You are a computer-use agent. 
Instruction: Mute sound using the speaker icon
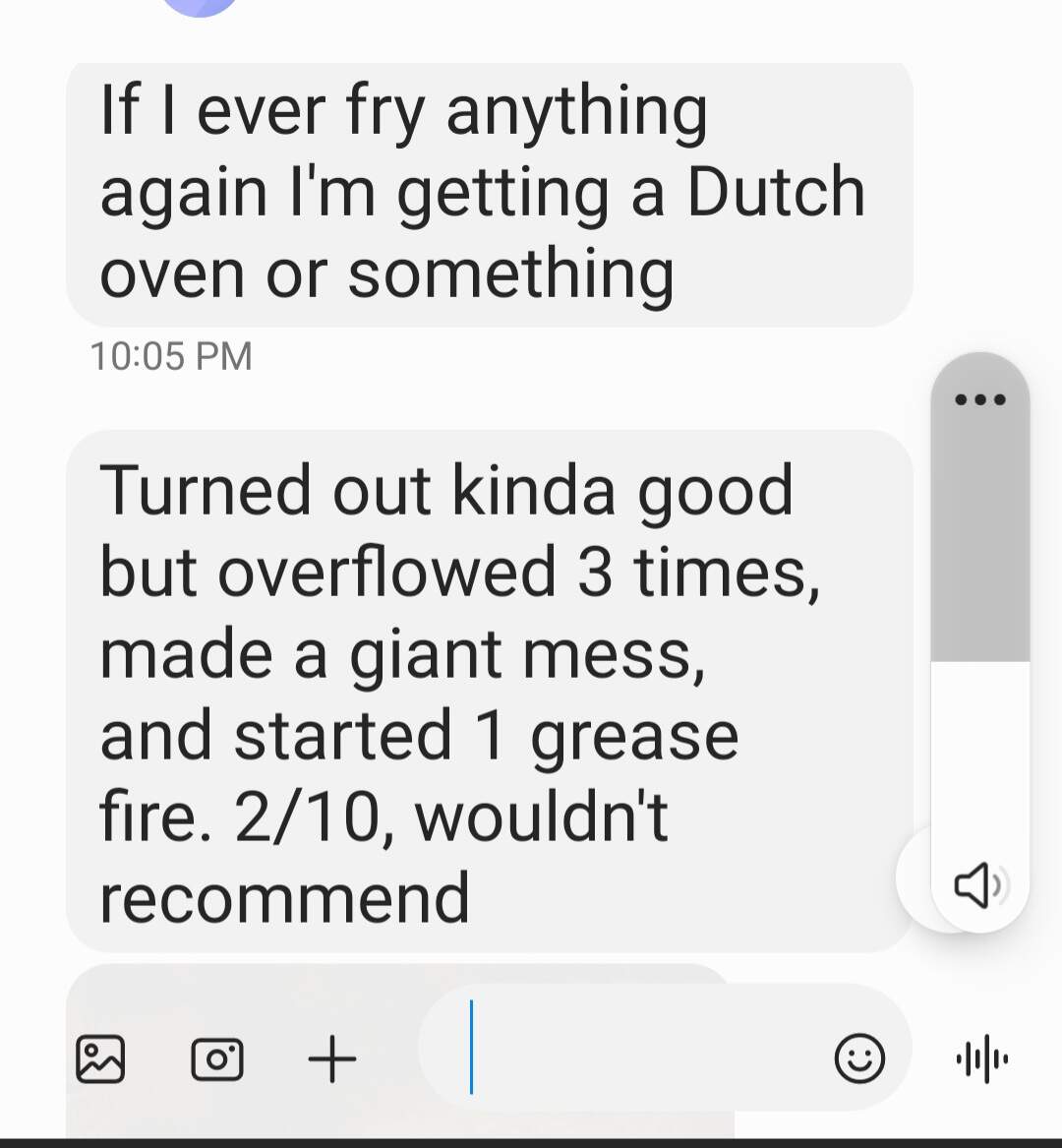(979, 884)
